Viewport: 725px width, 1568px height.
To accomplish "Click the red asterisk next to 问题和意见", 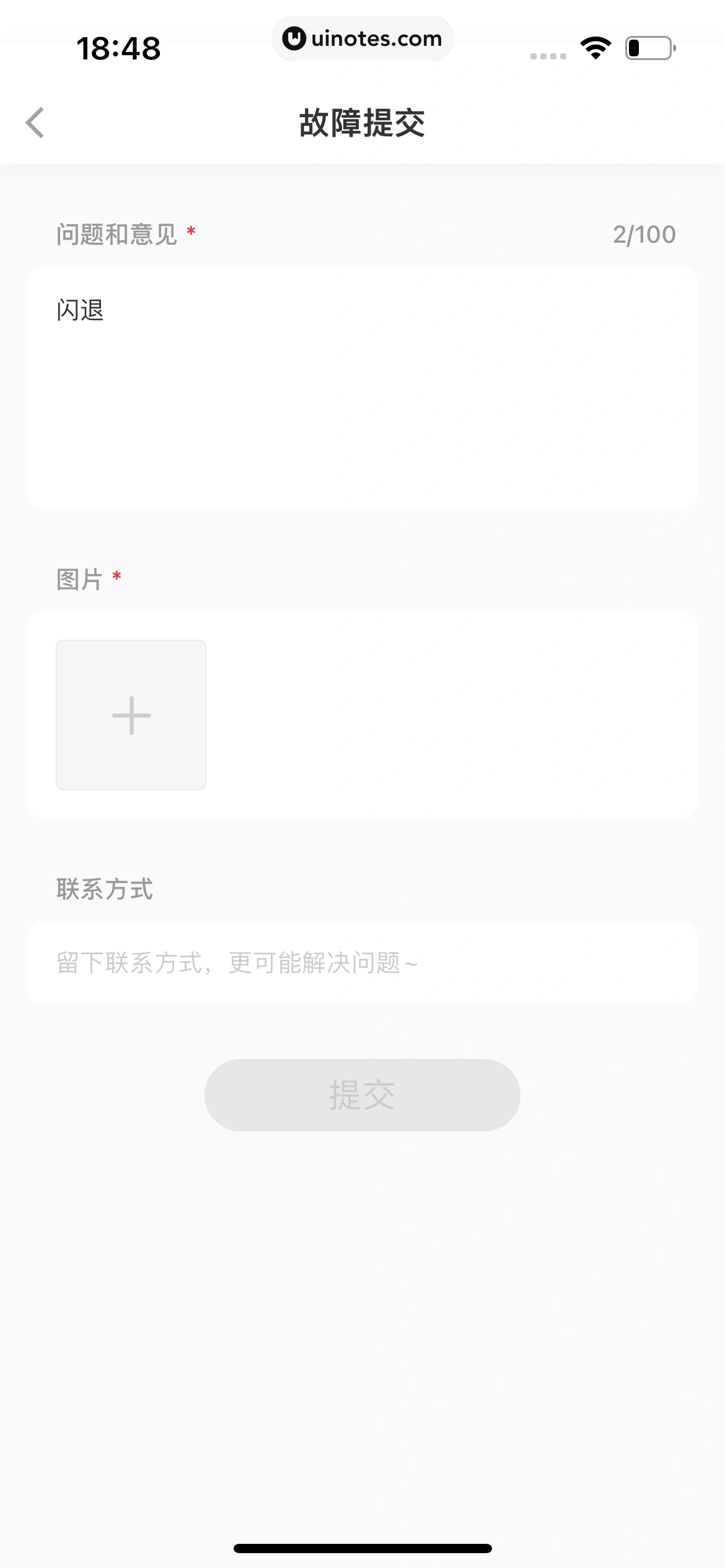I will (x=191, y=232).
